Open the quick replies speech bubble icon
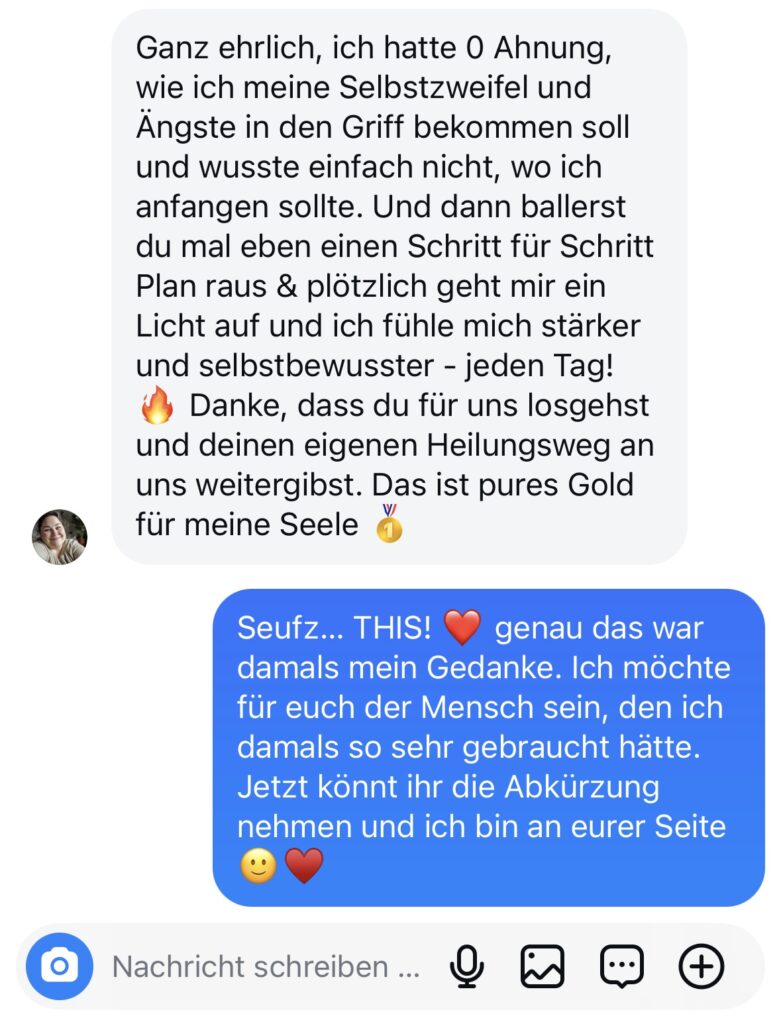The height and width of the screenshot is (1024, 781). tap(621, 967)
